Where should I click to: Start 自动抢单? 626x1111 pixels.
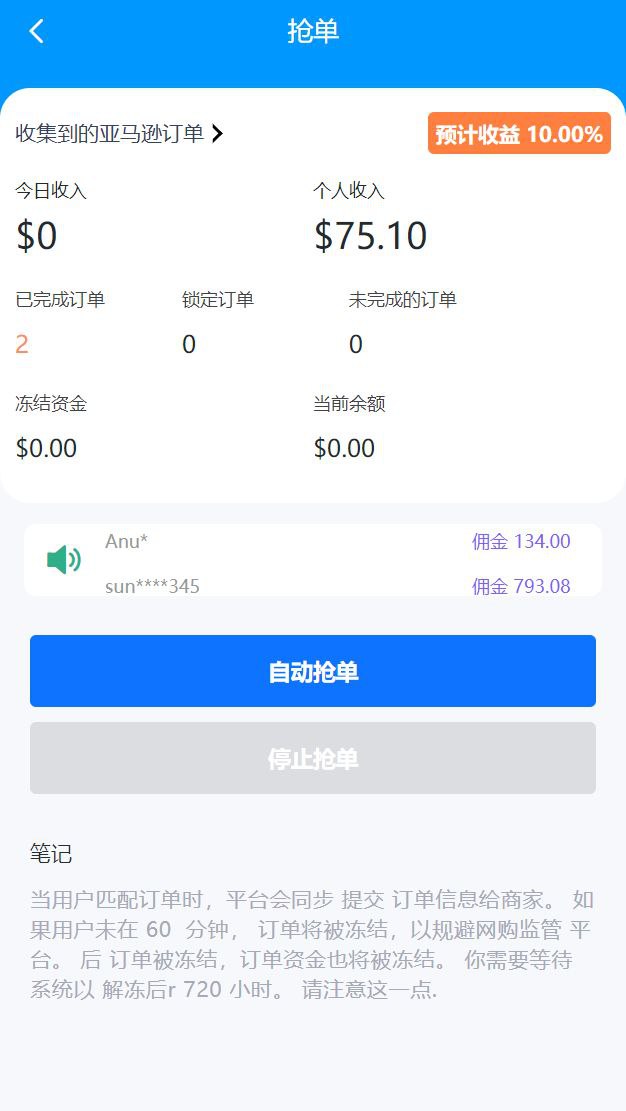click(313, 671)
